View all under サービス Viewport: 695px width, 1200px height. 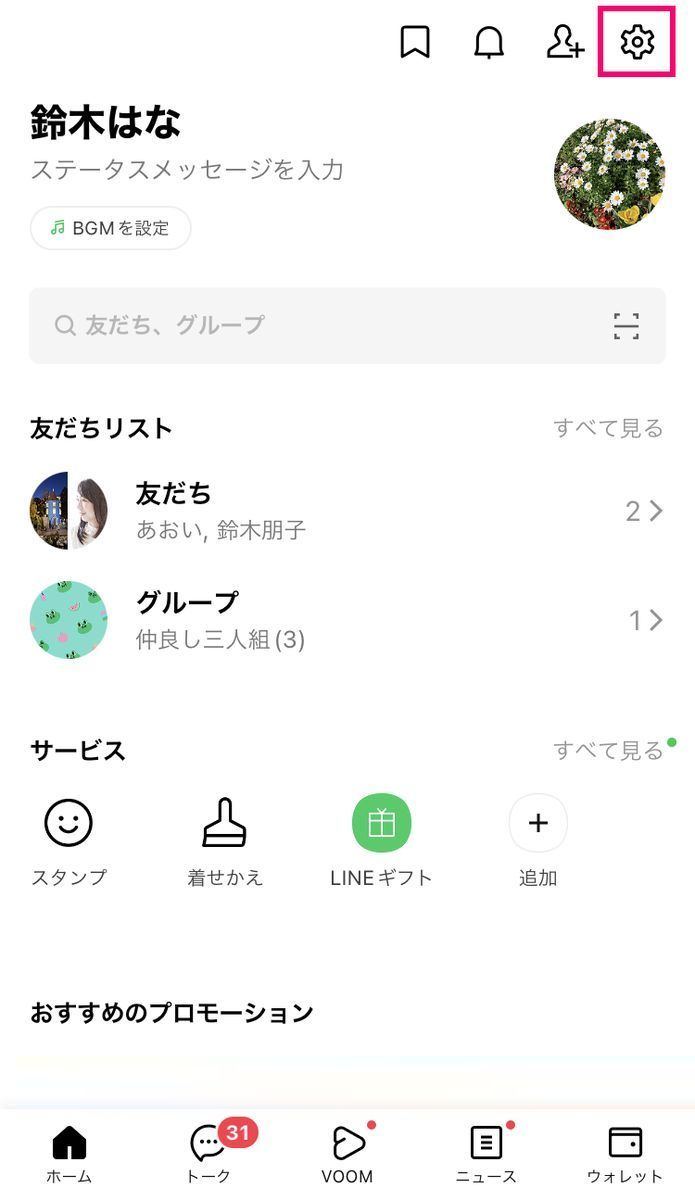[x=608, y=750]
